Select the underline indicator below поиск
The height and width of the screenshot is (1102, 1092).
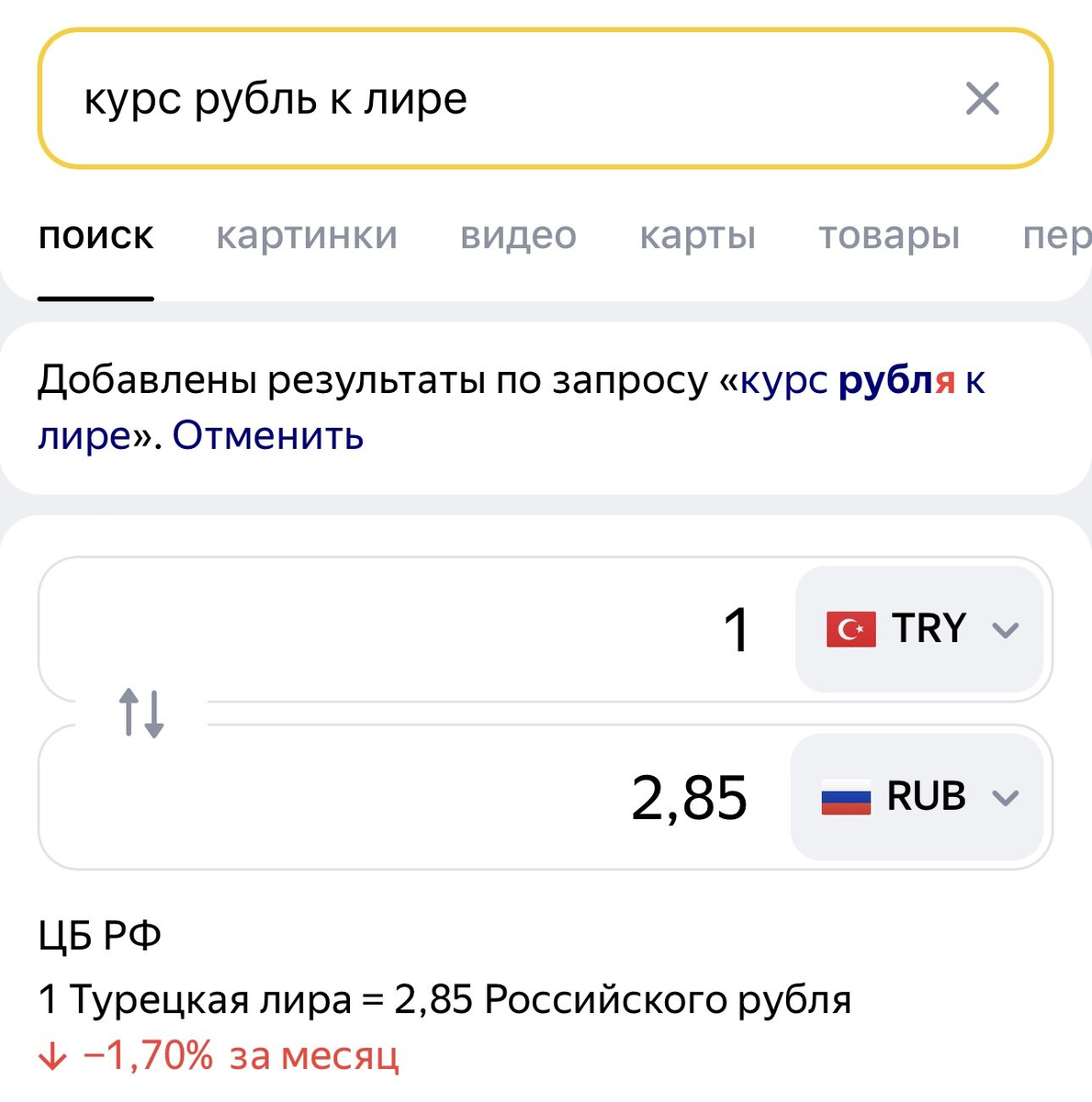click(x=96, y=297)
